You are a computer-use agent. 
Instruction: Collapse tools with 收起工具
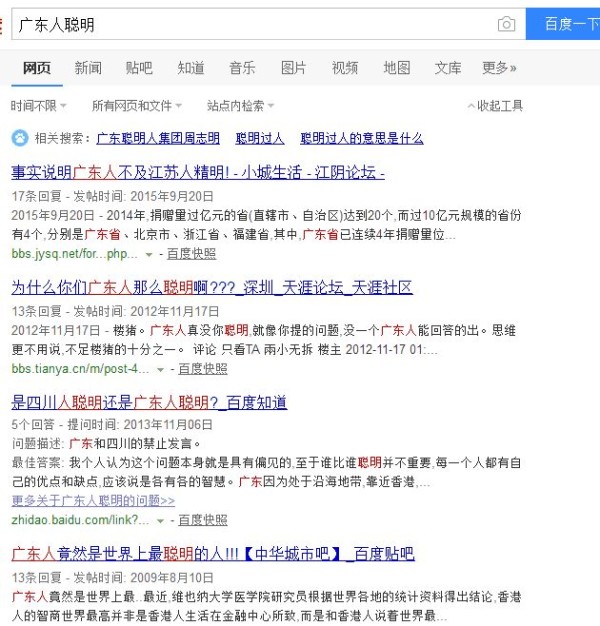pyautogui.click(x=495, y=106)
